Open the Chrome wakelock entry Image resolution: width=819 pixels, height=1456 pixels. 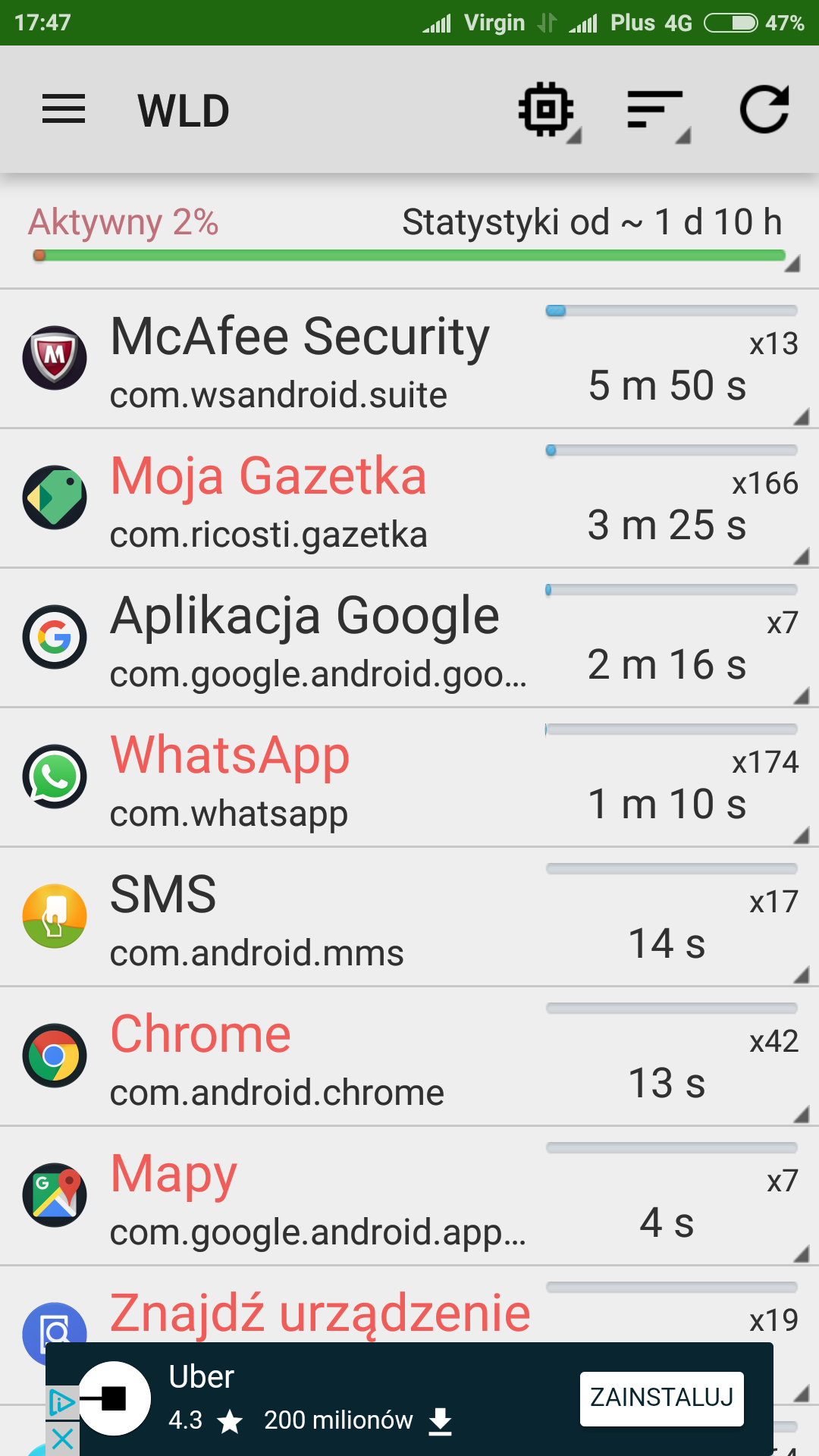click(x=409, y=1056)
